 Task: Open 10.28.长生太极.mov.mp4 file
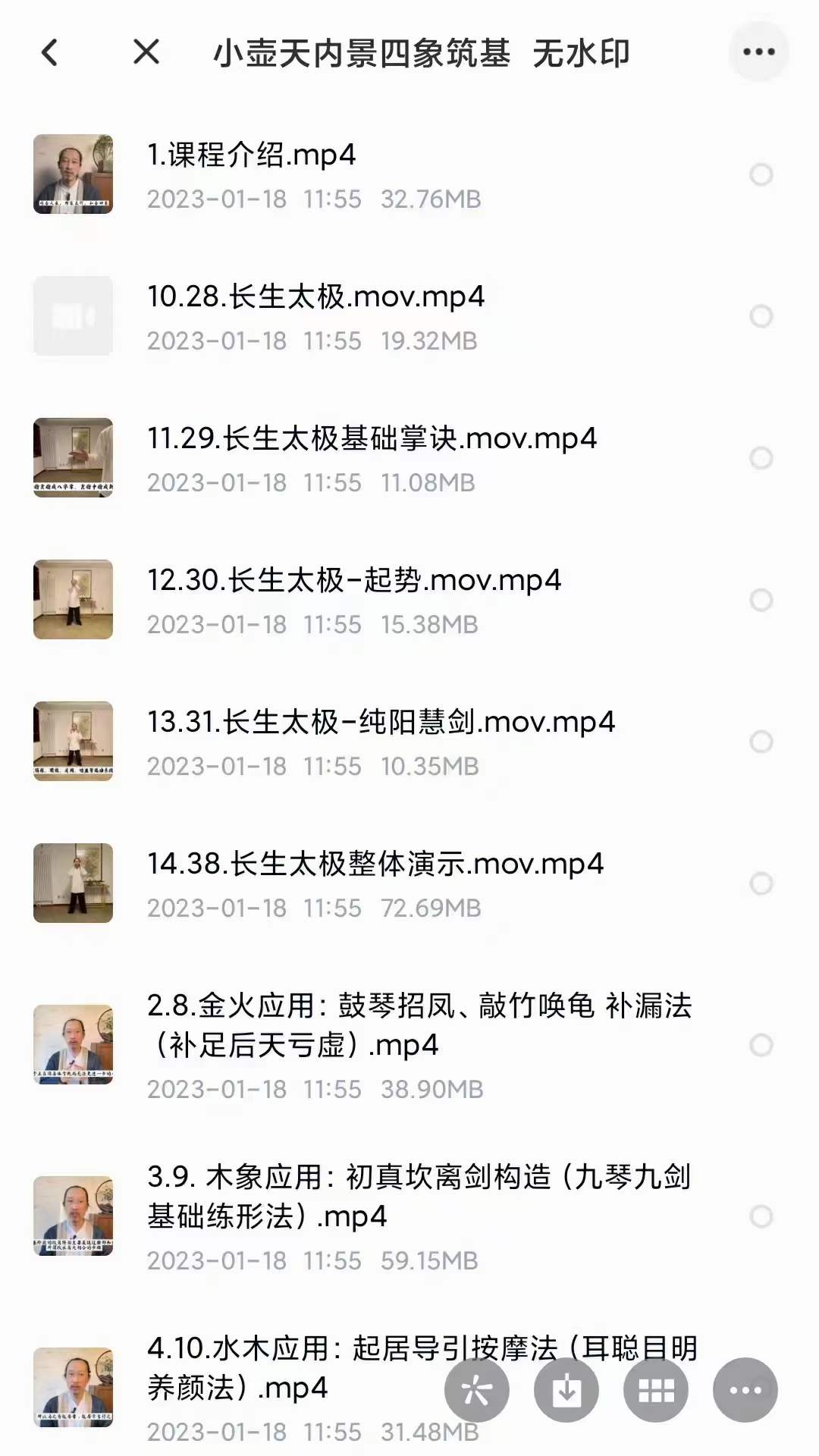point(315,297)
